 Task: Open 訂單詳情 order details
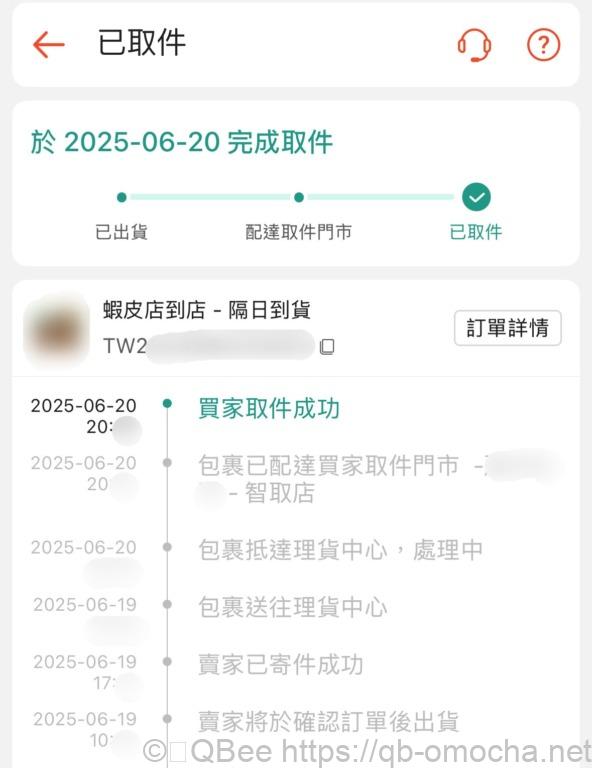(x=507, y=328)
